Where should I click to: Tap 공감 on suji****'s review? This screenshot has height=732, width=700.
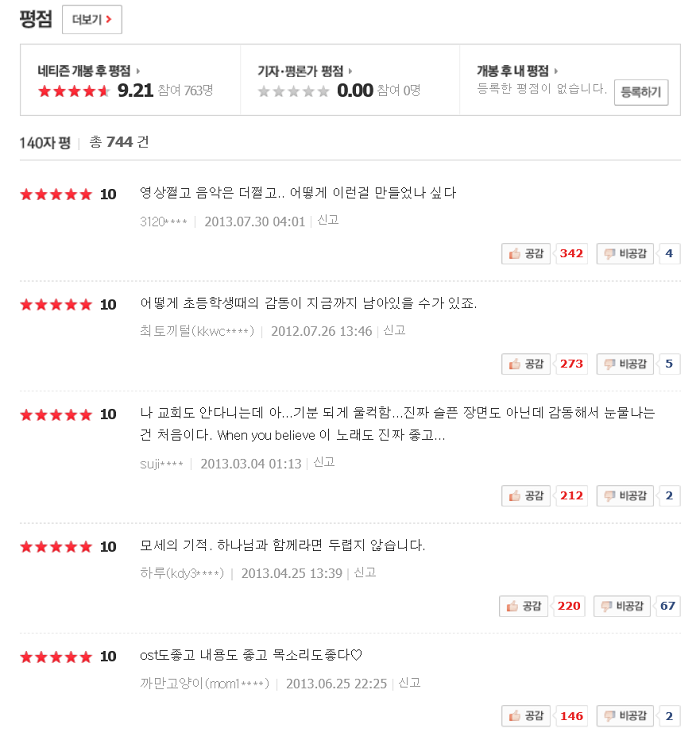[527, 496]
